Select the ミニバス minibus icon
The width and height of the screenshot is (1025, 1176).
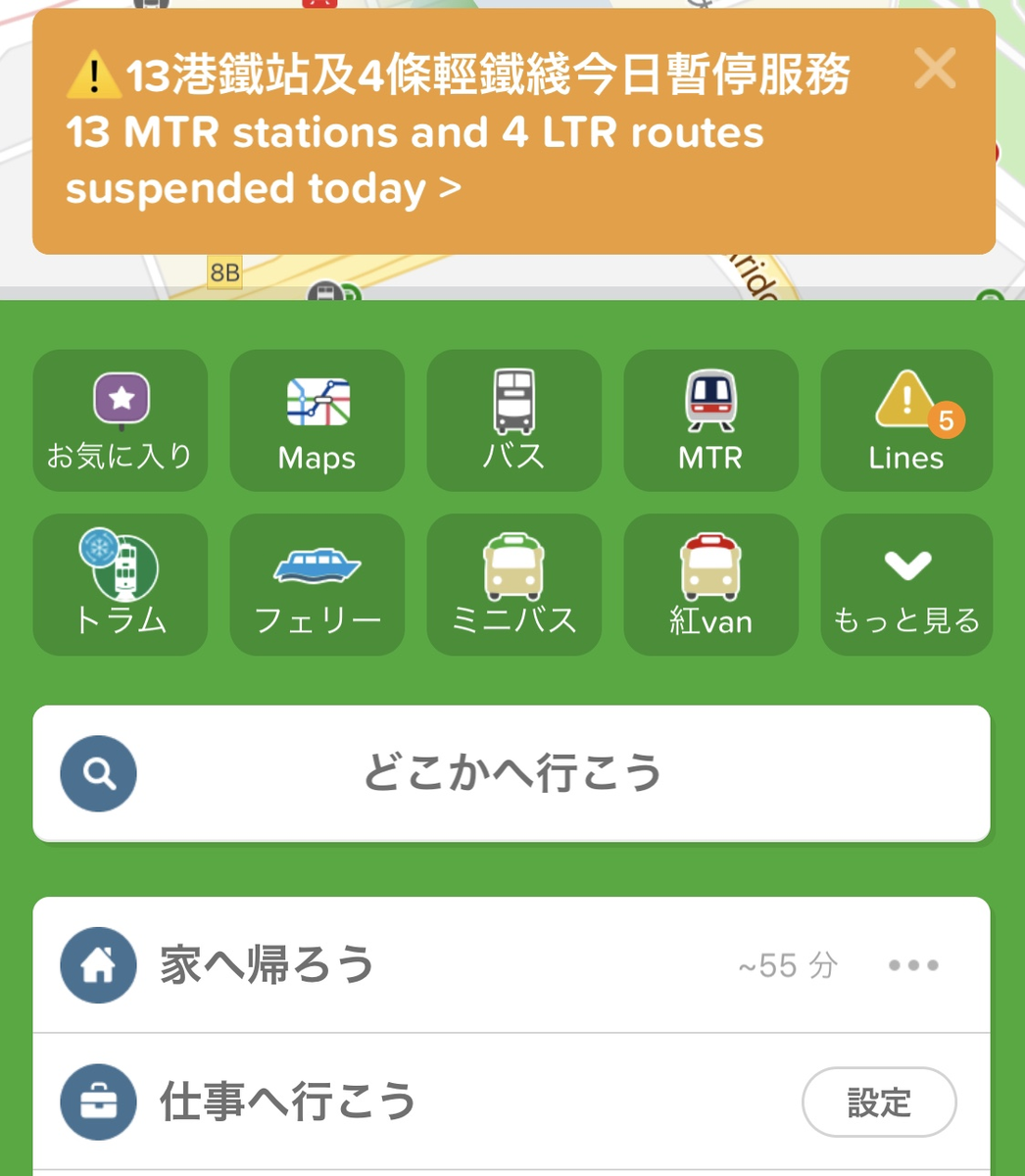coord(513,584)
